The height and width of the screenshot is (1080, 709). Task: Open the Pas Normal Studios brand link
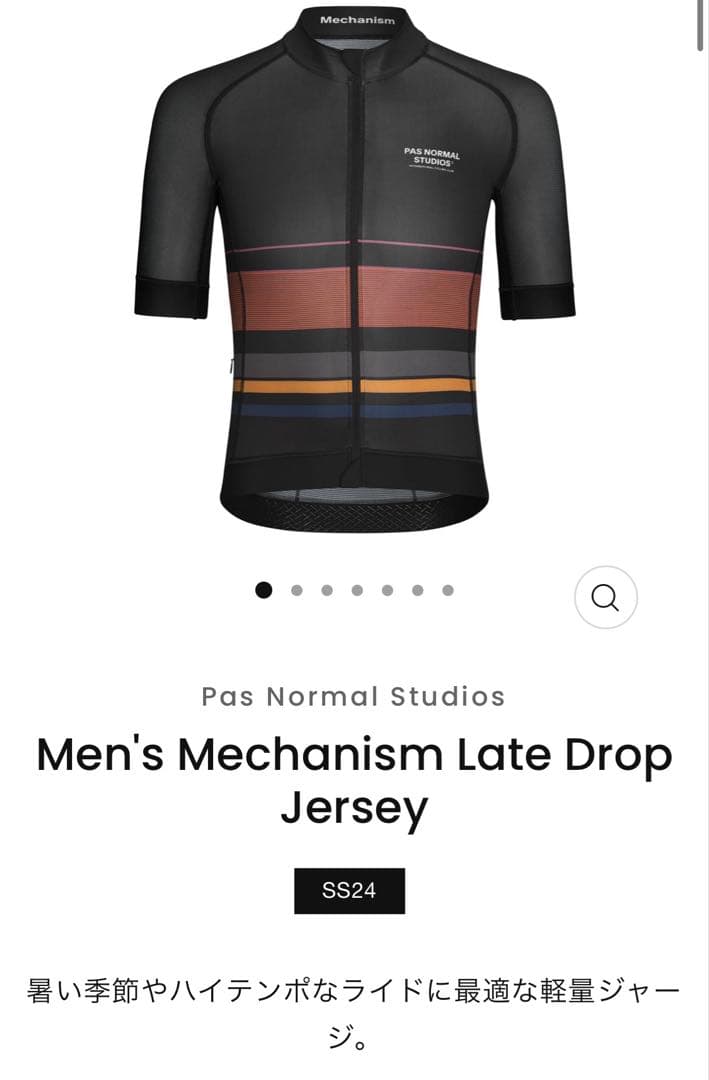click(354, 696)
